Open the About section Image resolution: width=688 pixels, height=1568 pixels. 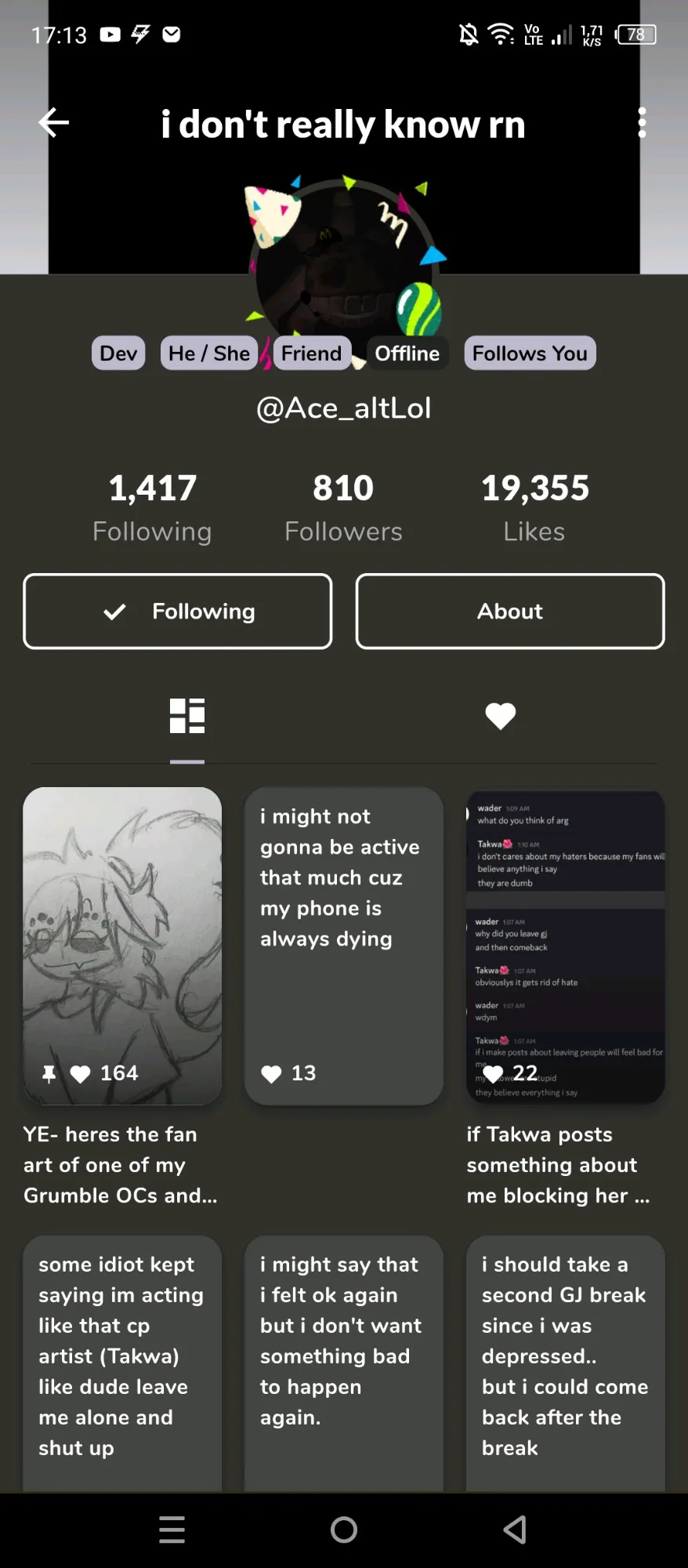[x=510, y=612]
